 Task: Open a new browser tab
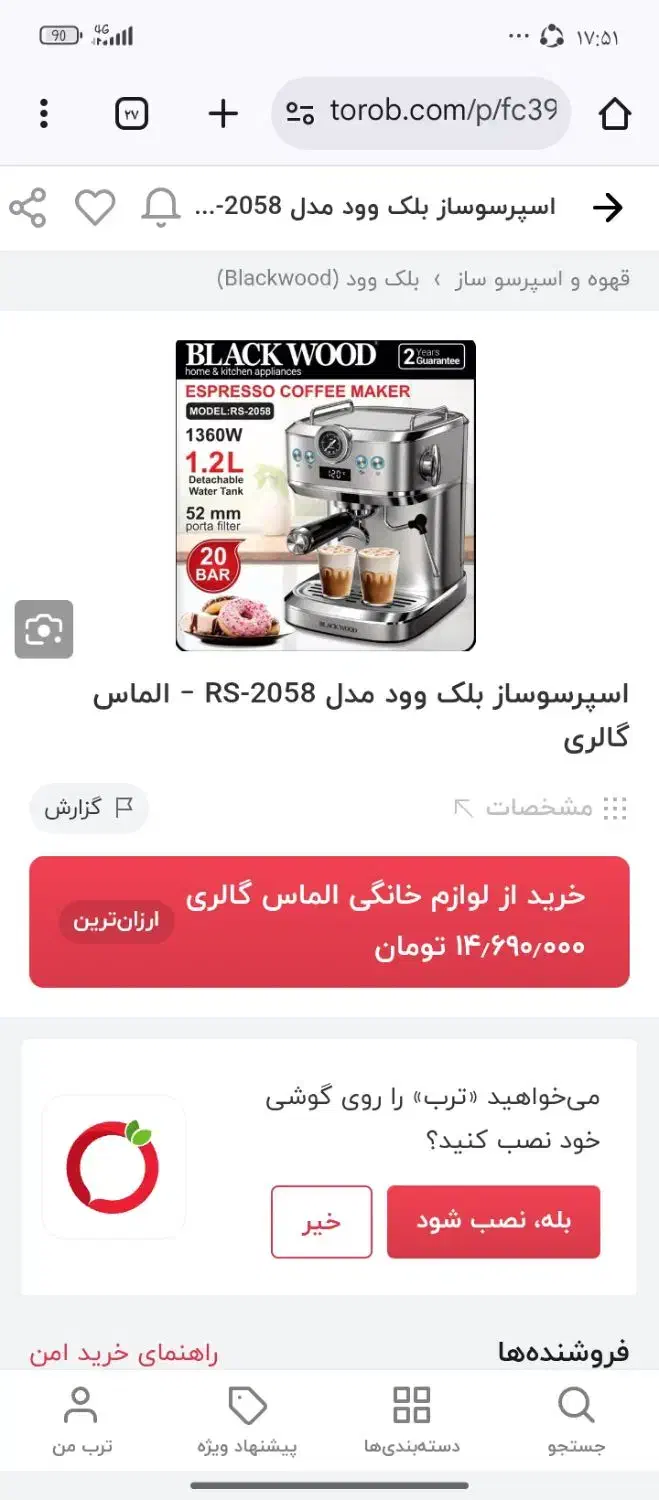(223, 113)
